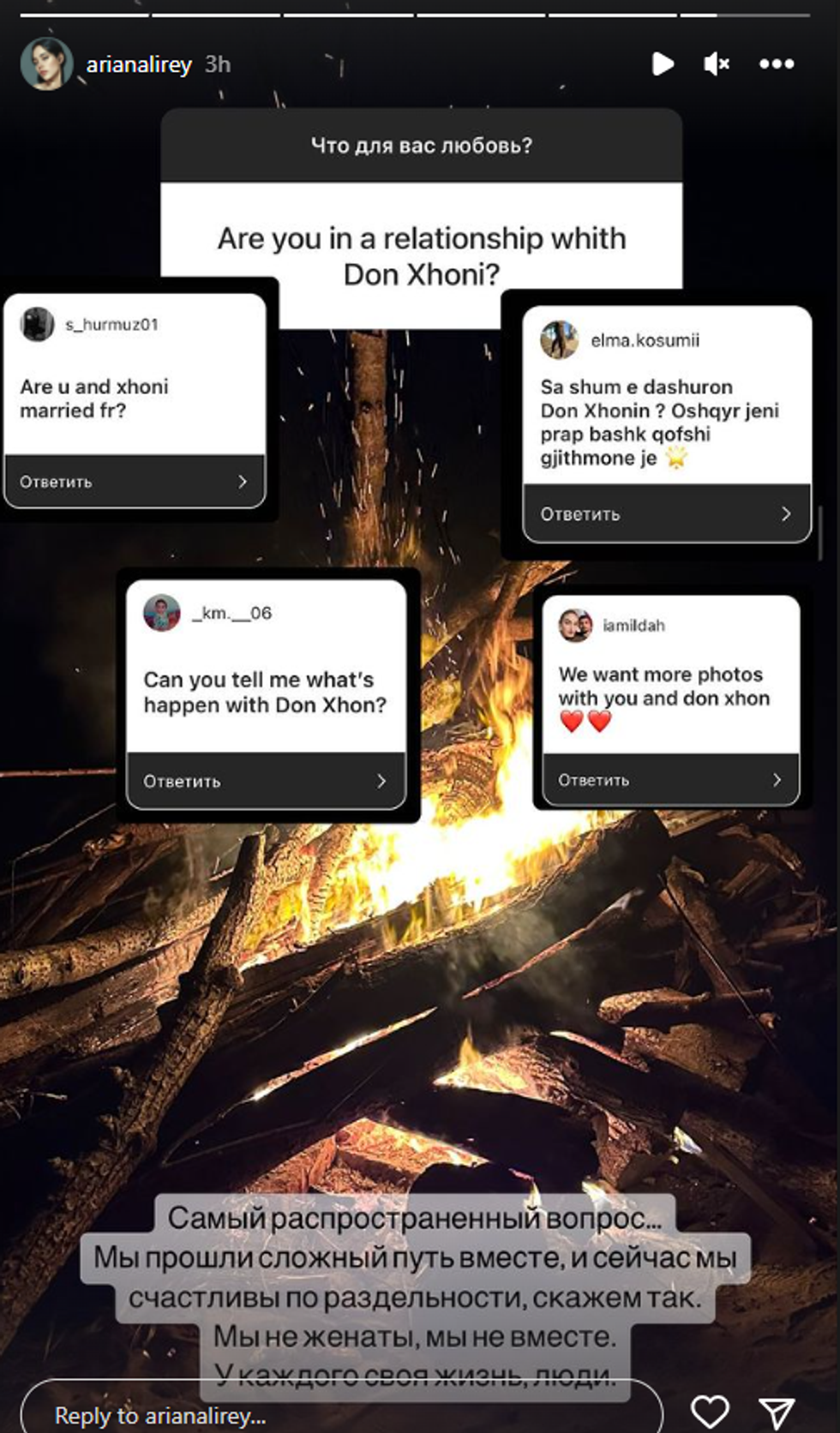Resume story playback with play button
The image size is (840, 1433).
(662, 63)
